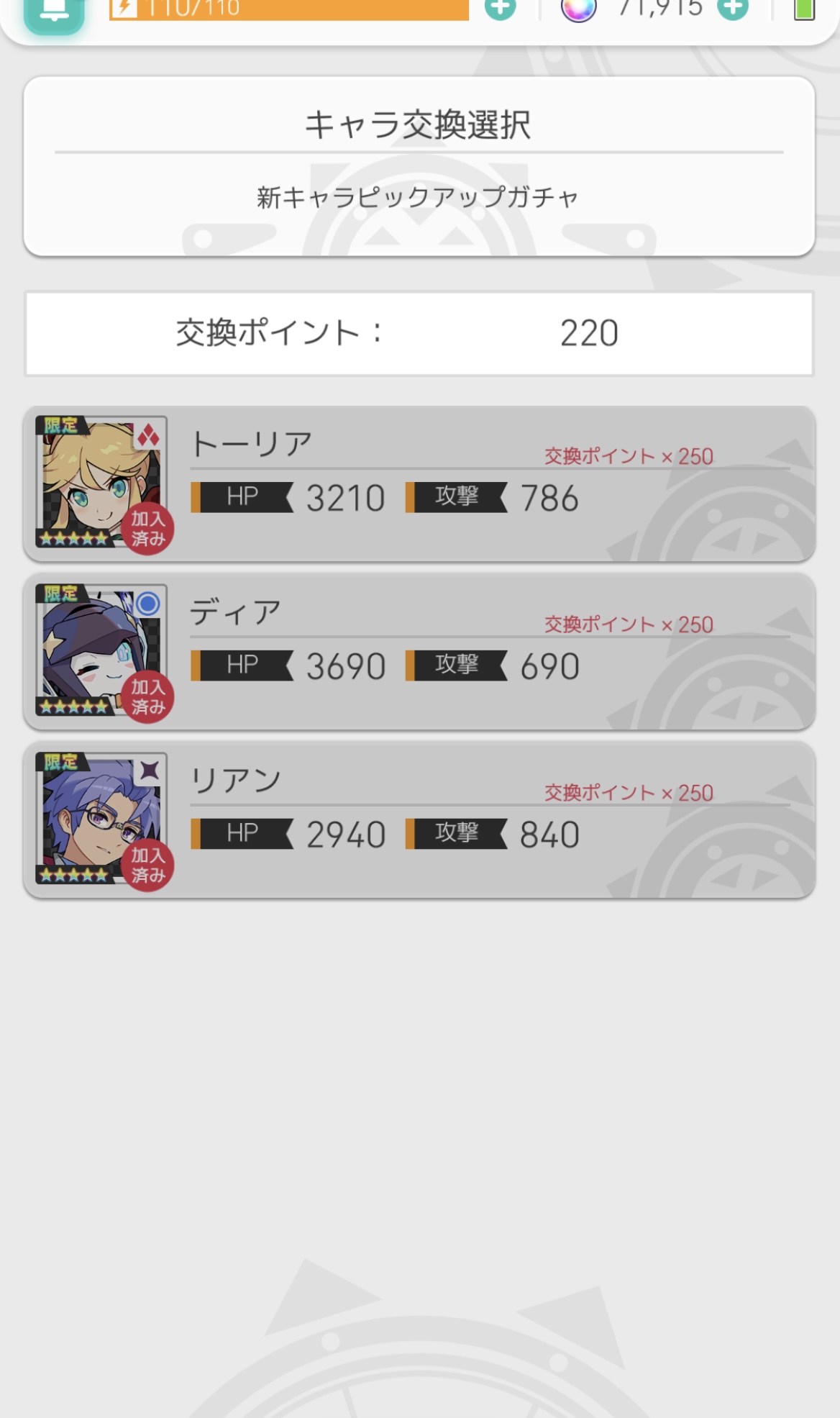Tap plus to add gems
The width and height of the screenshot is (840, 1418).
click(x=733, y=9)
